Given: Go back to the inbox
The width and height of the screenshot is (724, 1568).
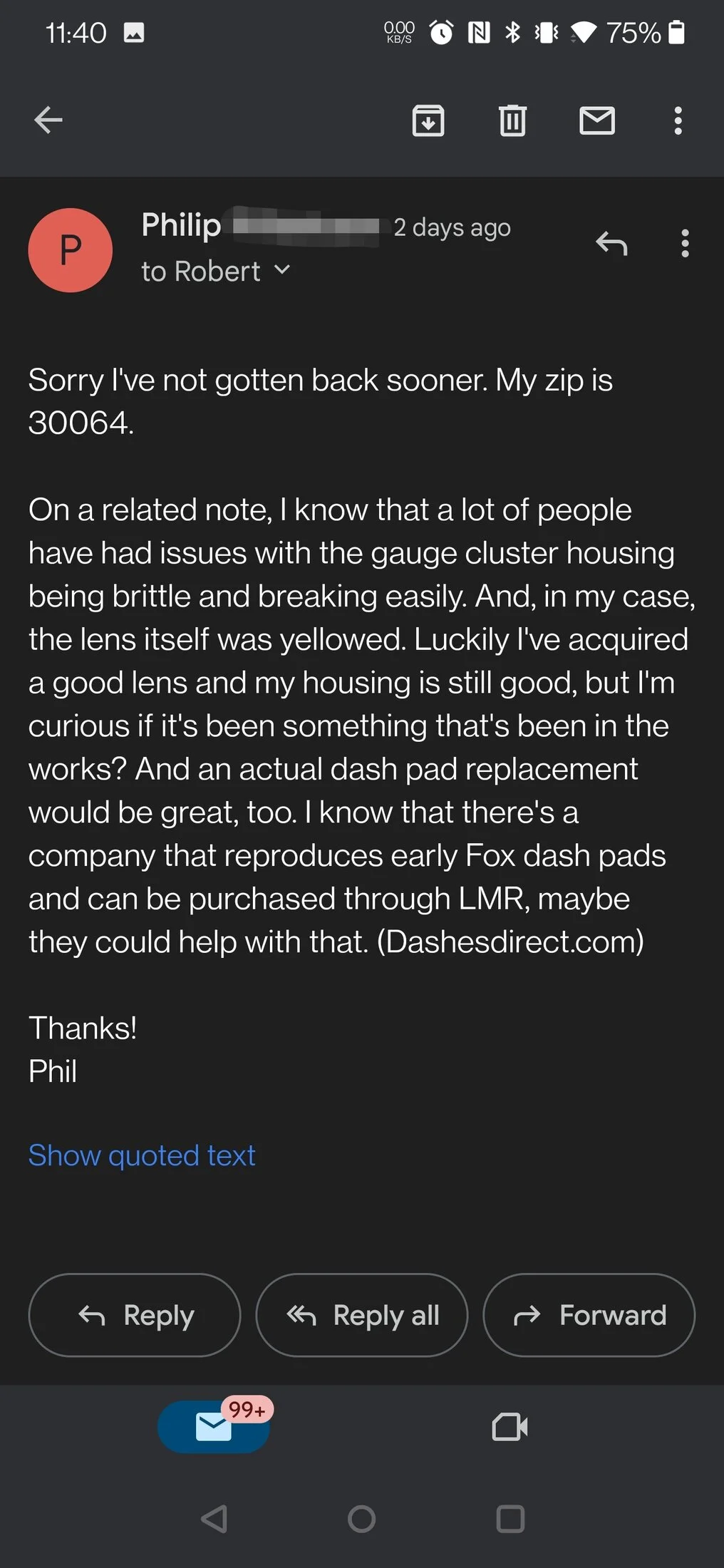Looking at the screenshot, I should [x=48, y=120].
